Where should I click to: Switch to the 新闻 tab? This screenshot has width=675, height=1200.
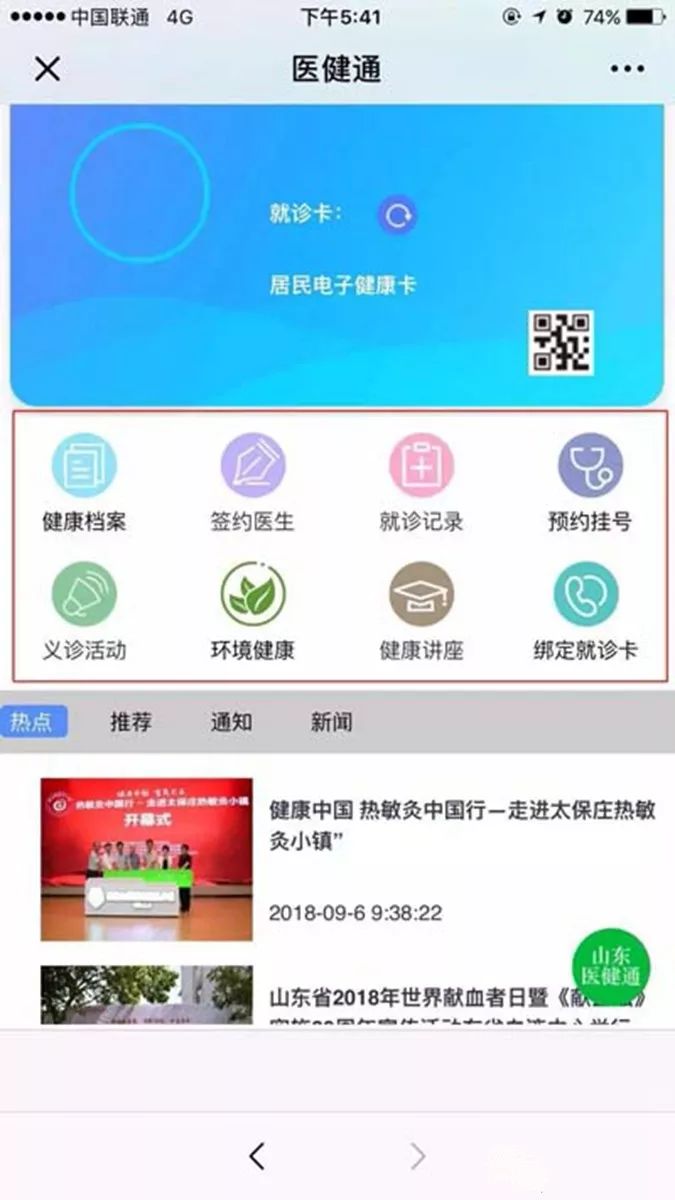[x=331, y=721]
